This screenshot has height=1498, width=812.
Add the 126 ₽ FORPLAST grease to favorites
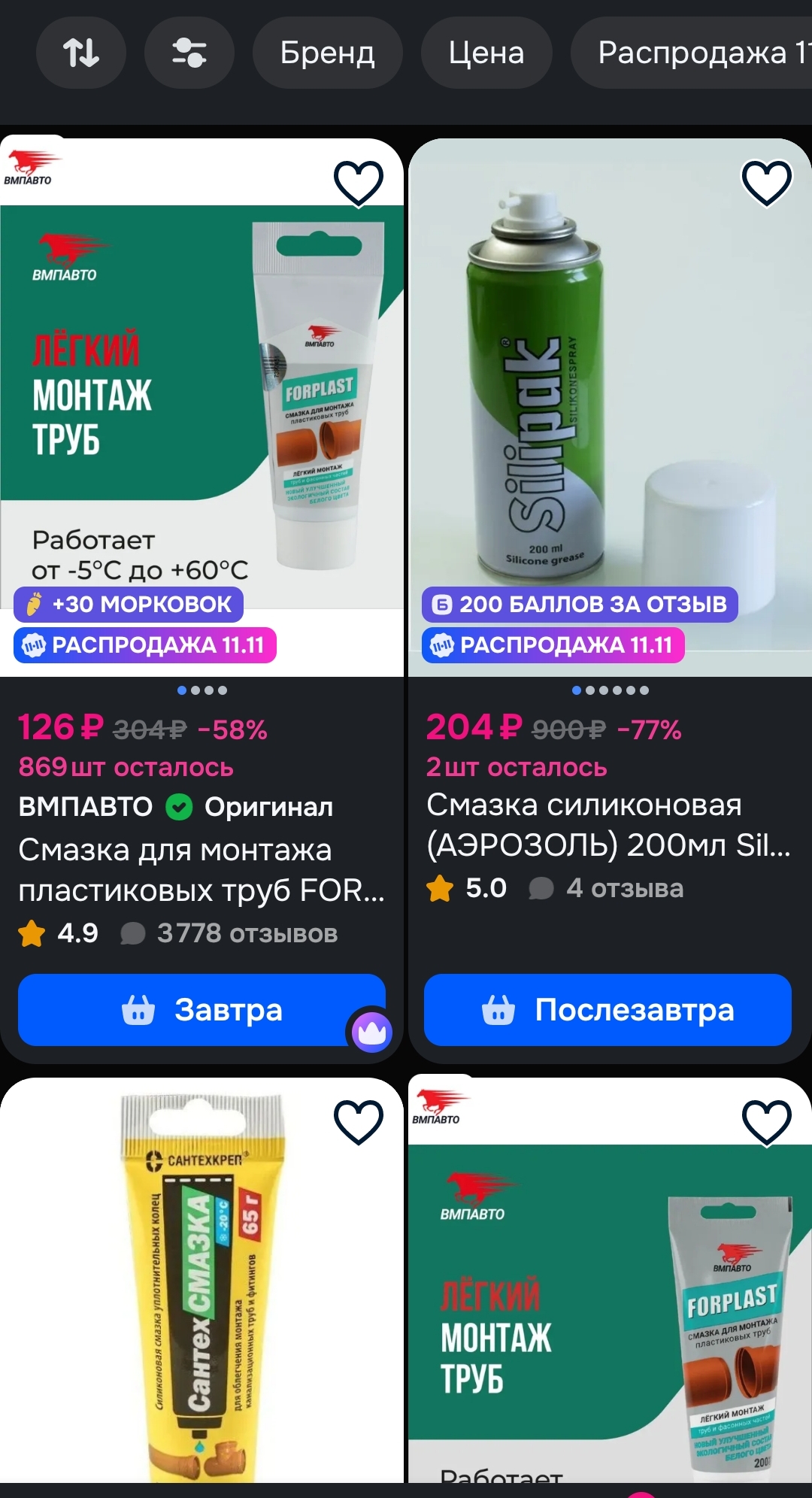point(358,183)
